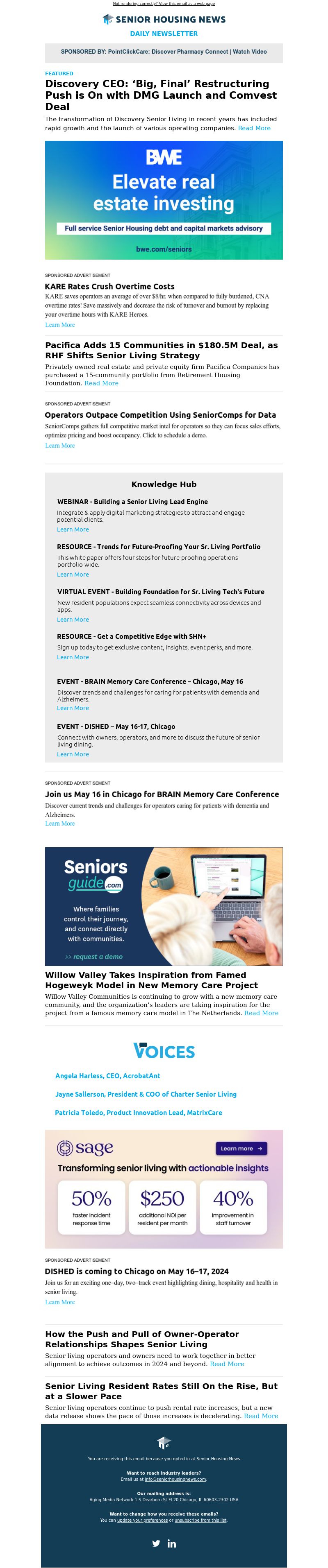Read More on Discovery CEO restructuring article
Image resolution: width=328 pixels, height=1568 pixels.
pos(254,129)
